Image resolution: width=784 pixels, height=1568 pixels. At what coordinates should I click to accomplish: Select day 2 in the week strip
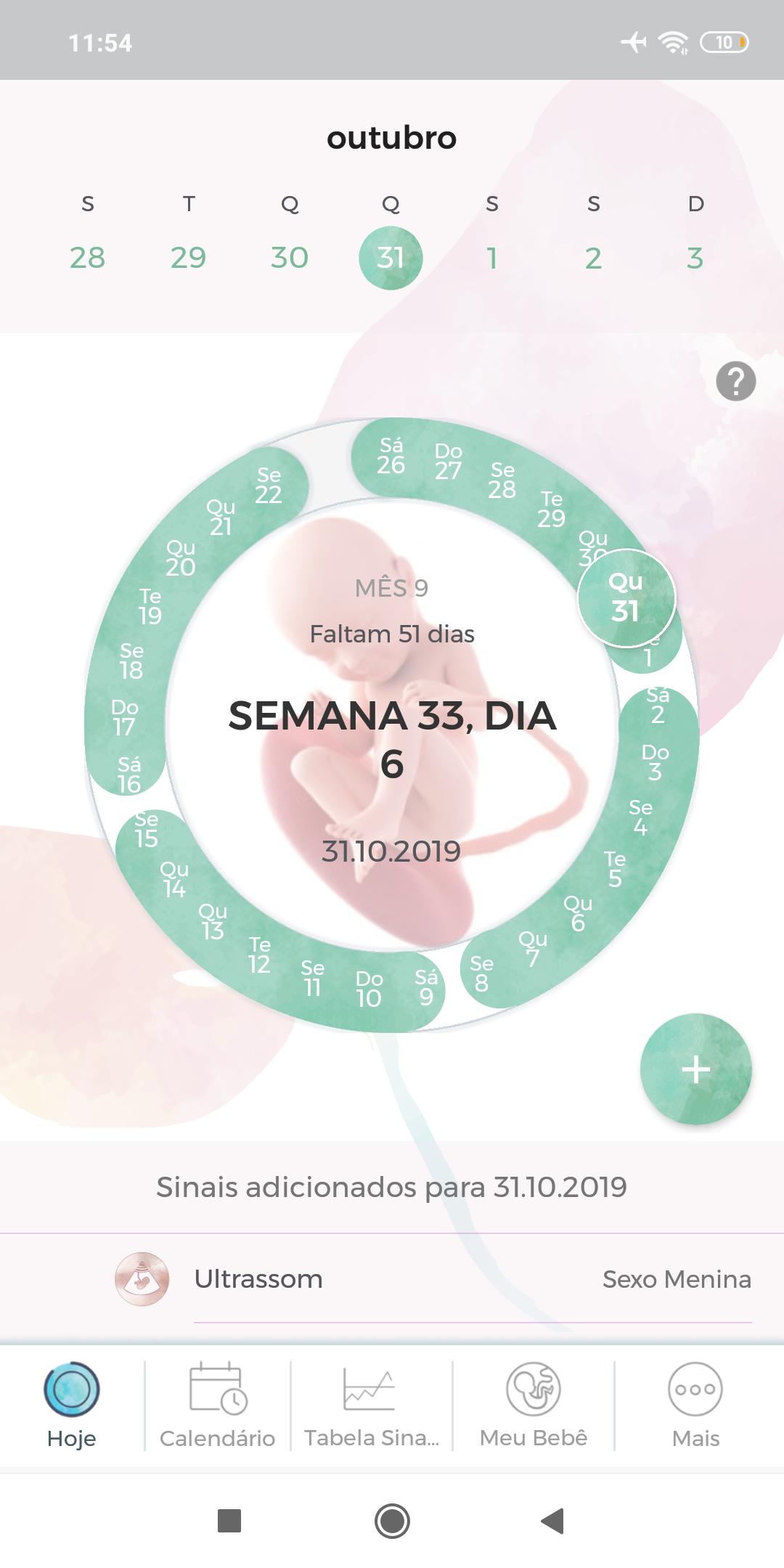coord(593,258)
